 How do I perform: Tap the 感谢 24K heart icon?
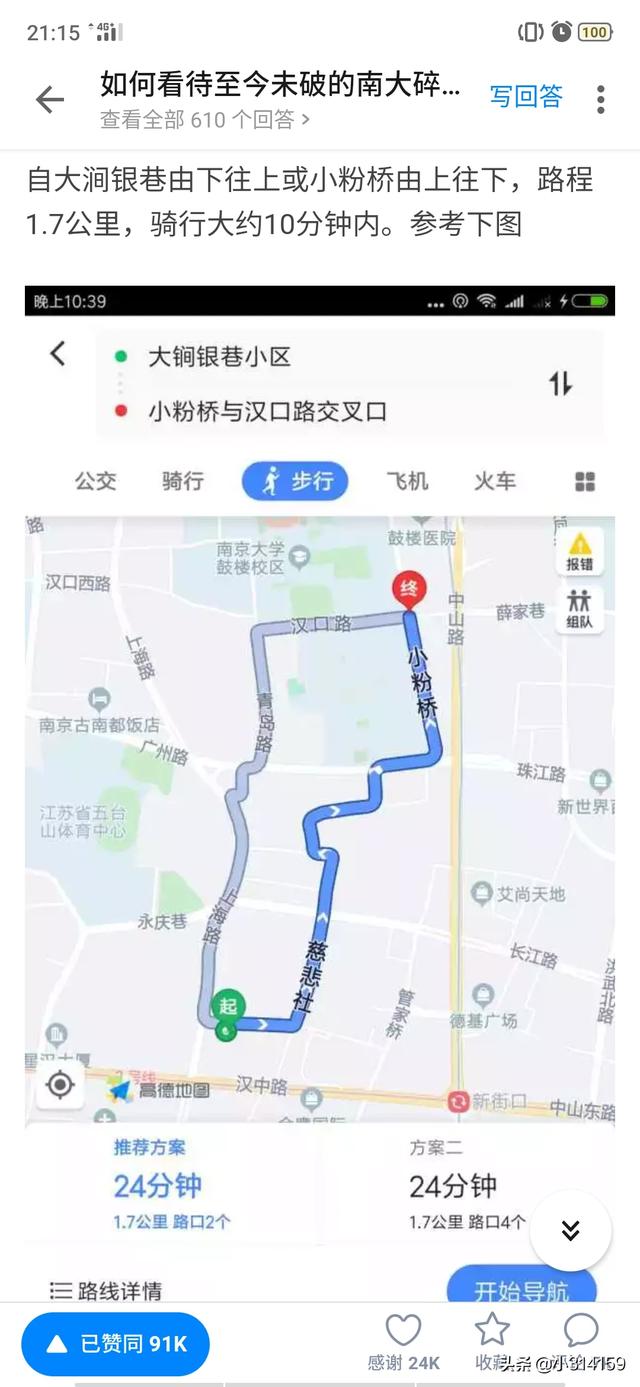pyautogui.click(x=403, y=1330)
